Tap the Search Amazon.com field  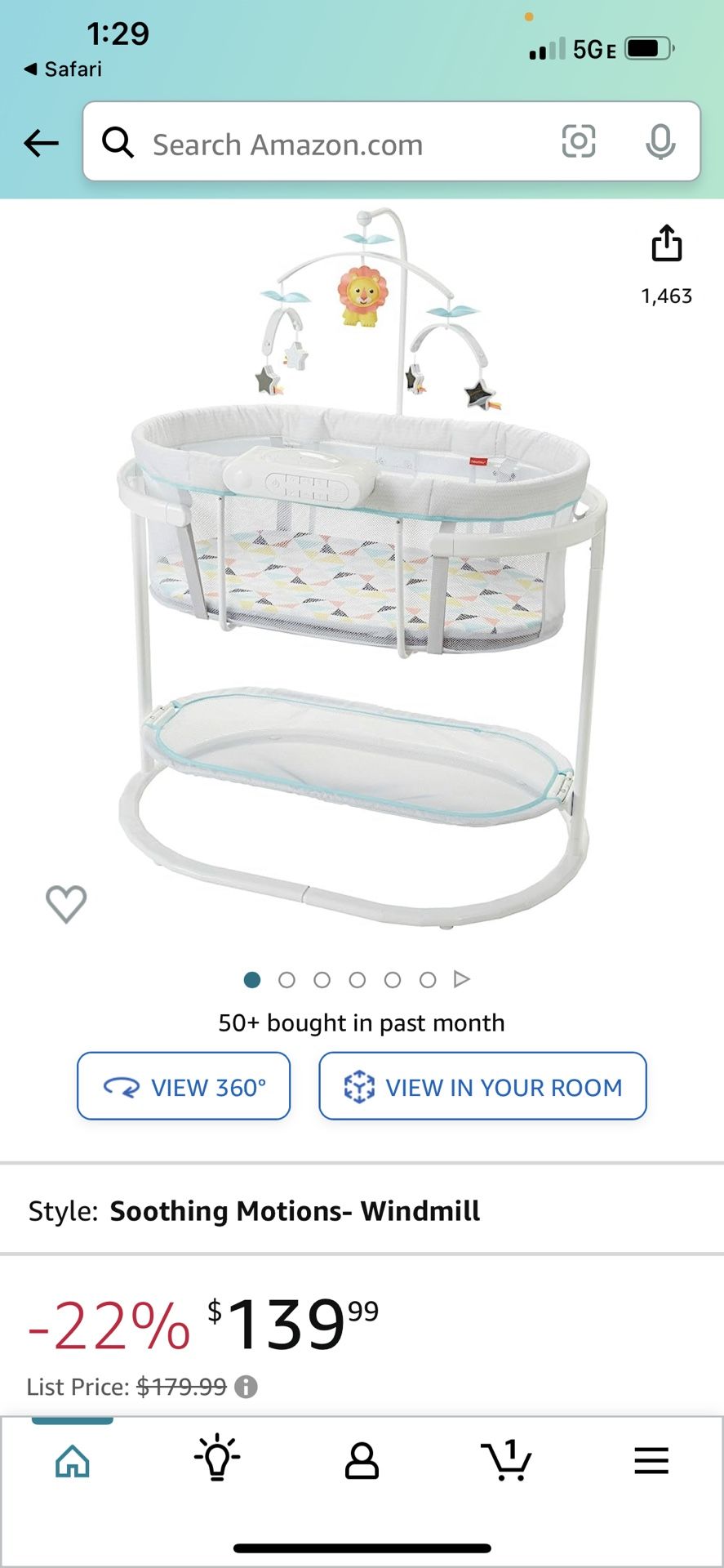pos(326,145)
